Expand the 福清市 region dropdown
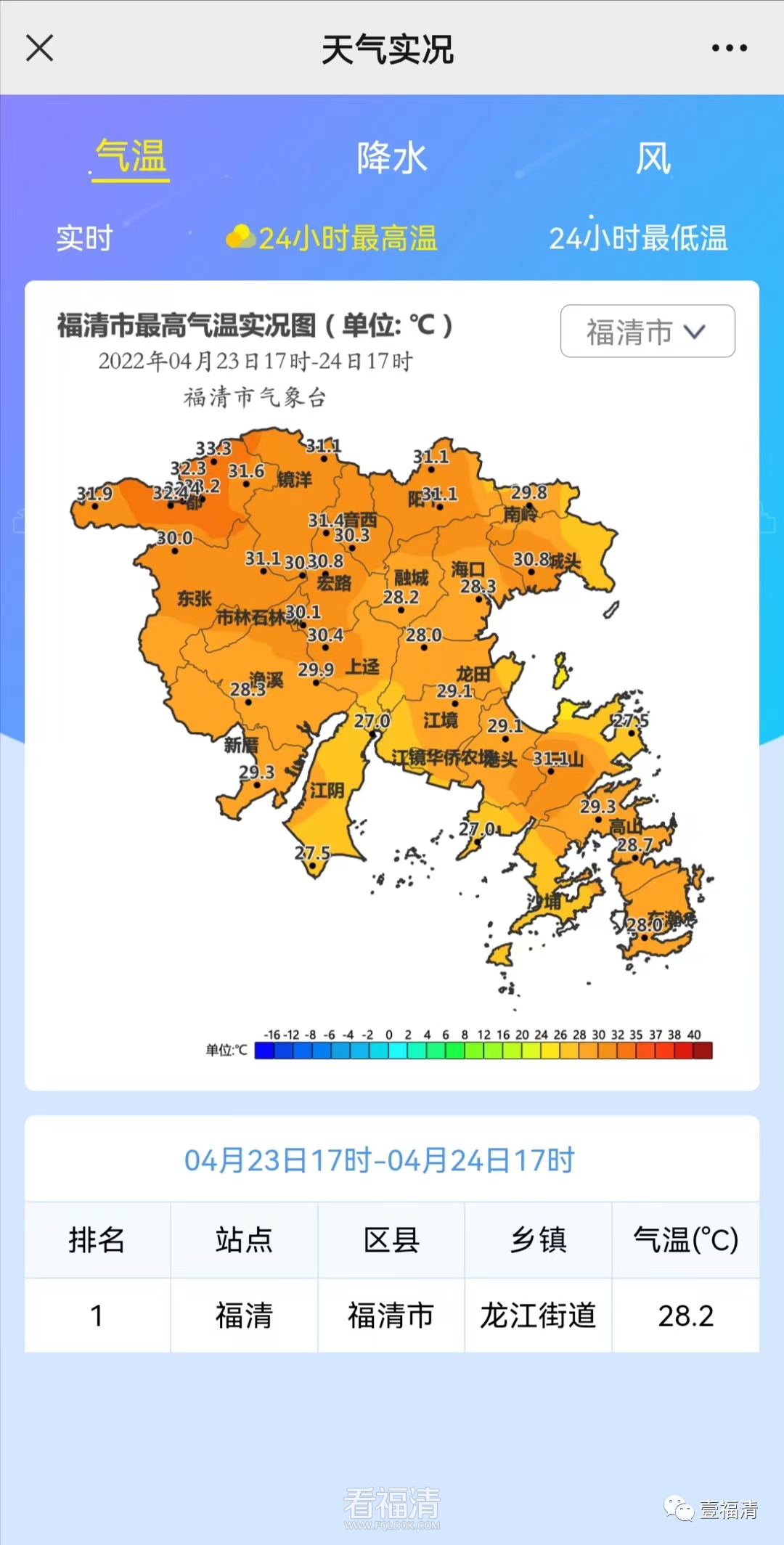Screen dimensions: 784x1545 pyautogui.click(x=647, y=332)
